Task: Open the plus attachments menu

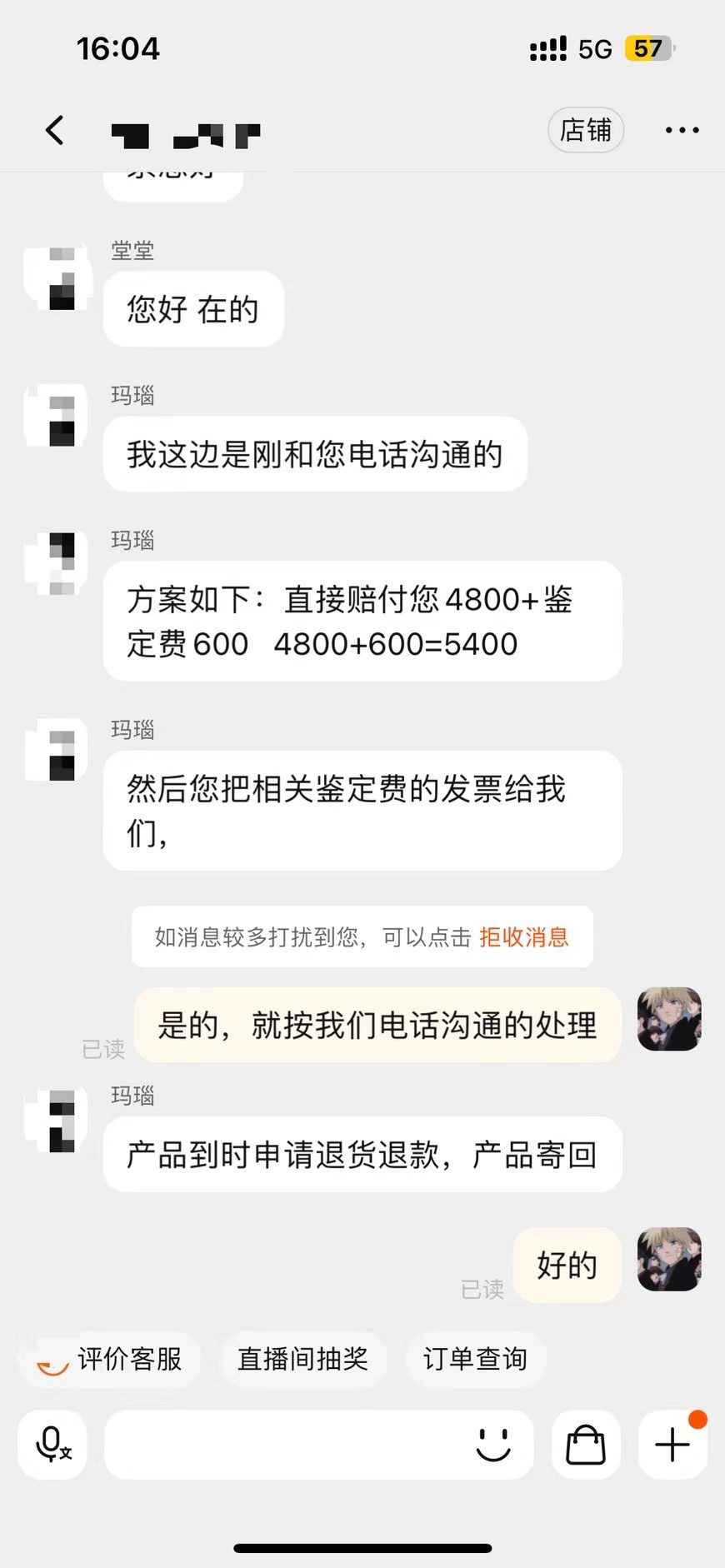Action: pos(672,1445)
